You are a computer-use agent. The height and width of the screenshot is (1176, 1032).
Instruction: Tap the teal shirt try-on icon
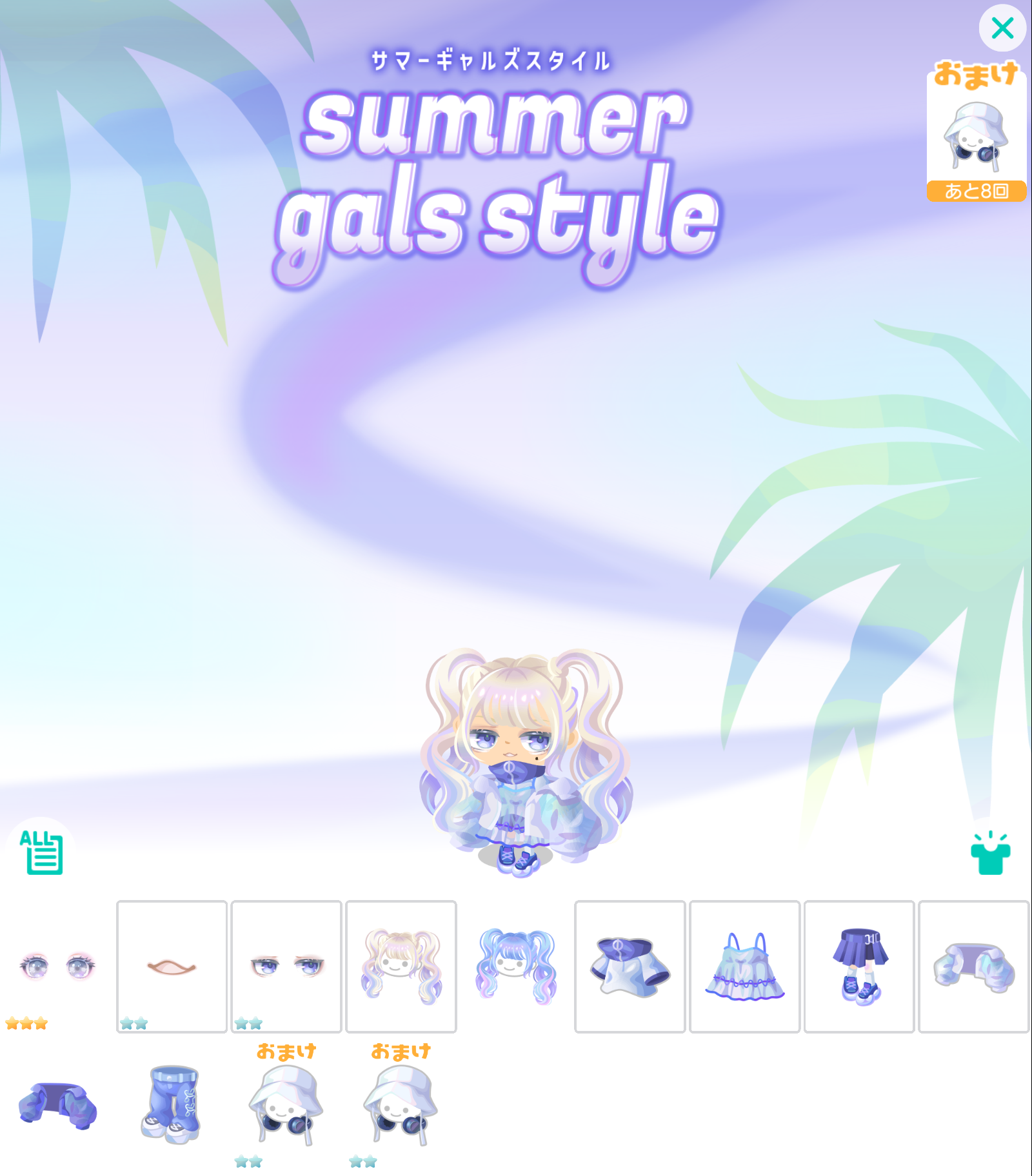click(x=990, y=854)
